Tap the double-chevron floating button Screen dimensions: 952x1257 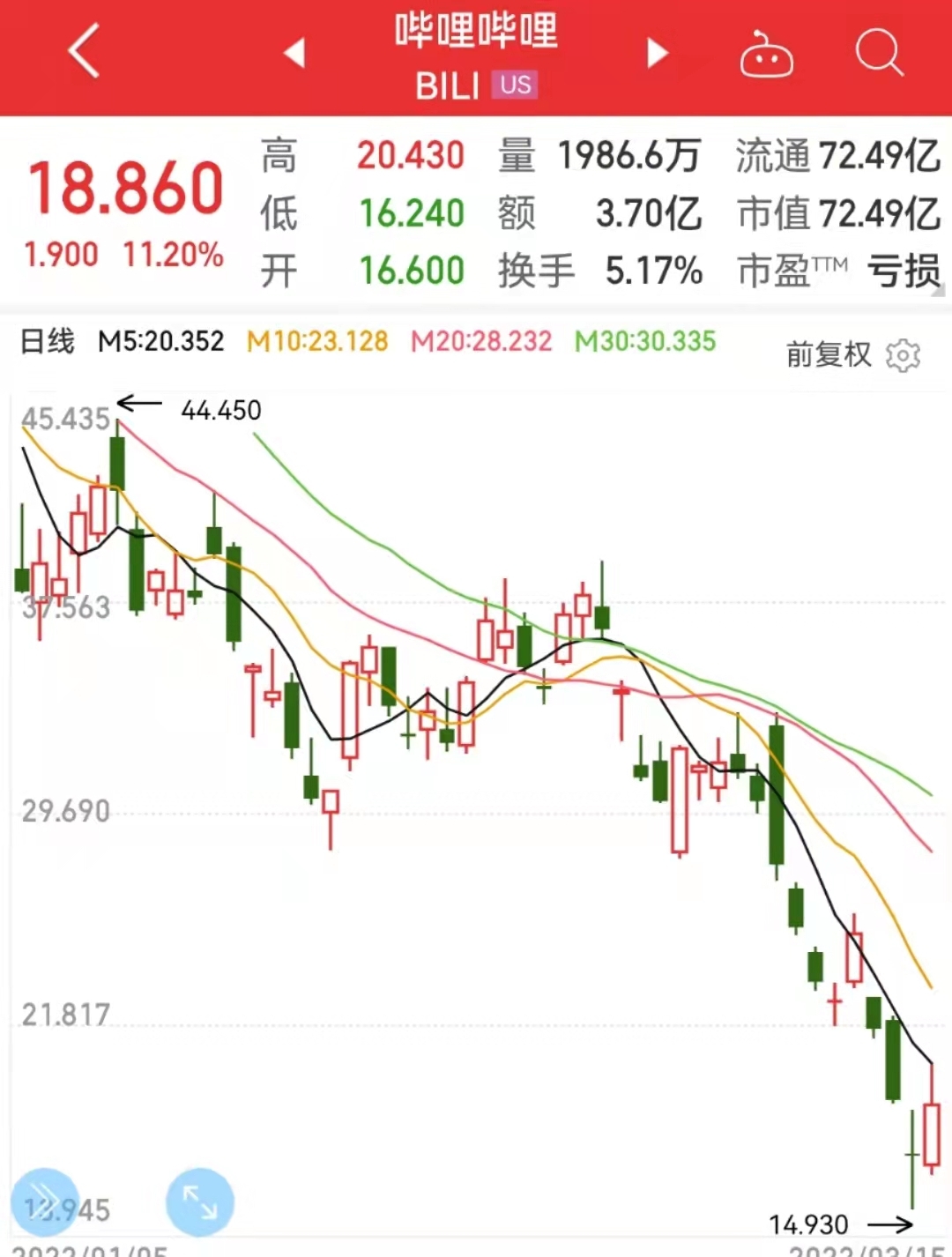pyautogui.click(x=45, y=1201)
